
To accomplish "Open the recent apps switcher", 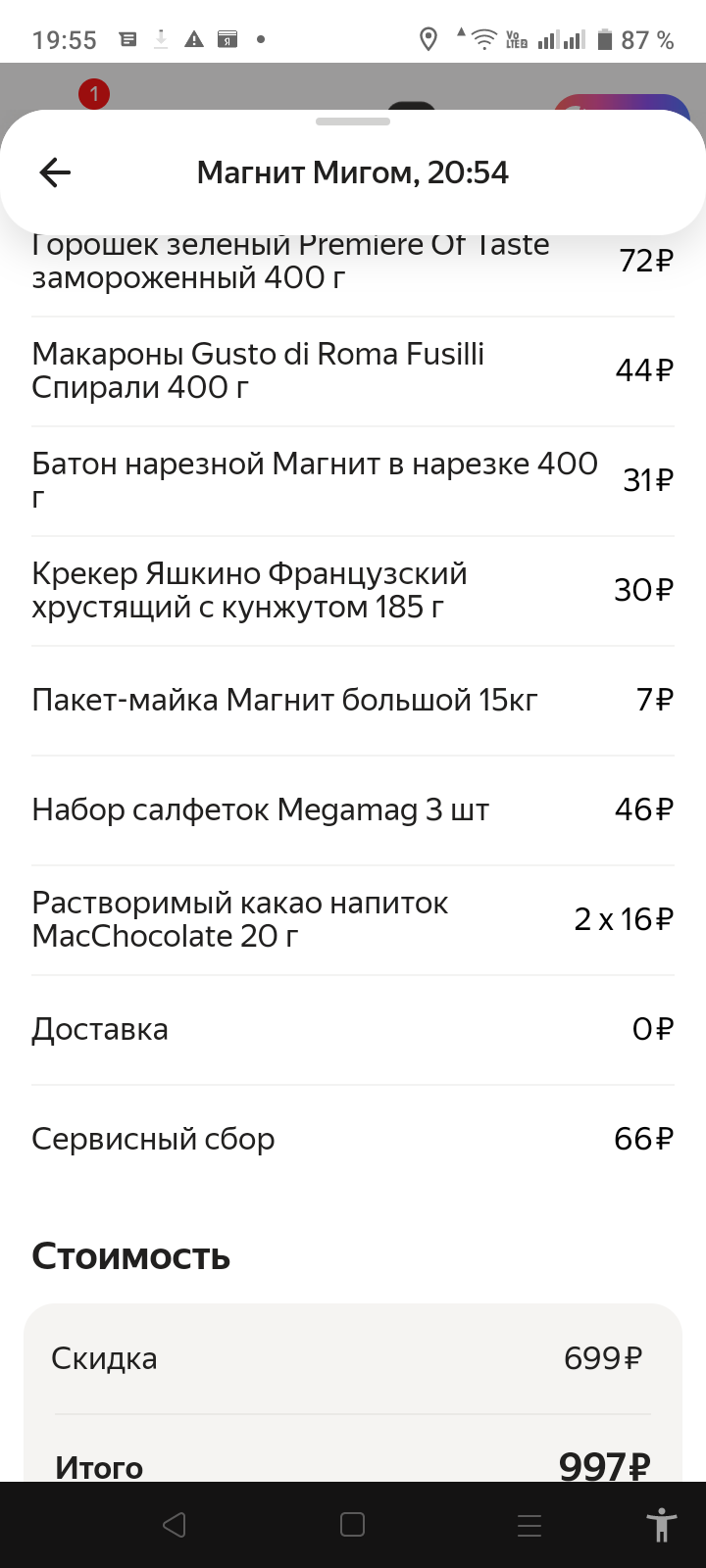I will click(529, 1525).
